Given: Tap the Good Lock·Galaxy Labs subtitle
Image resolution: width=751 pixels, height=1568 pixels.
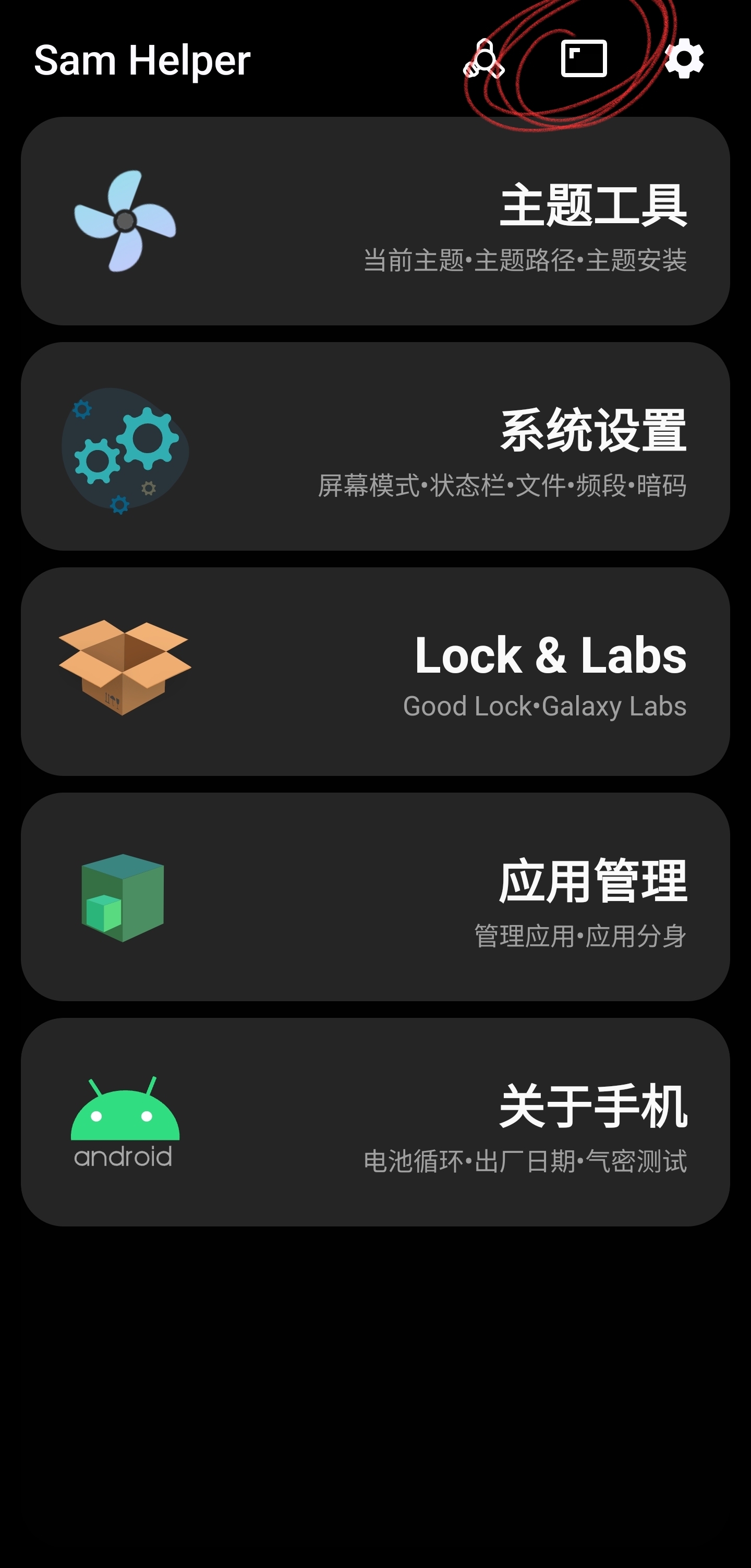Looking at the screenshot, I should click(544, 706).
